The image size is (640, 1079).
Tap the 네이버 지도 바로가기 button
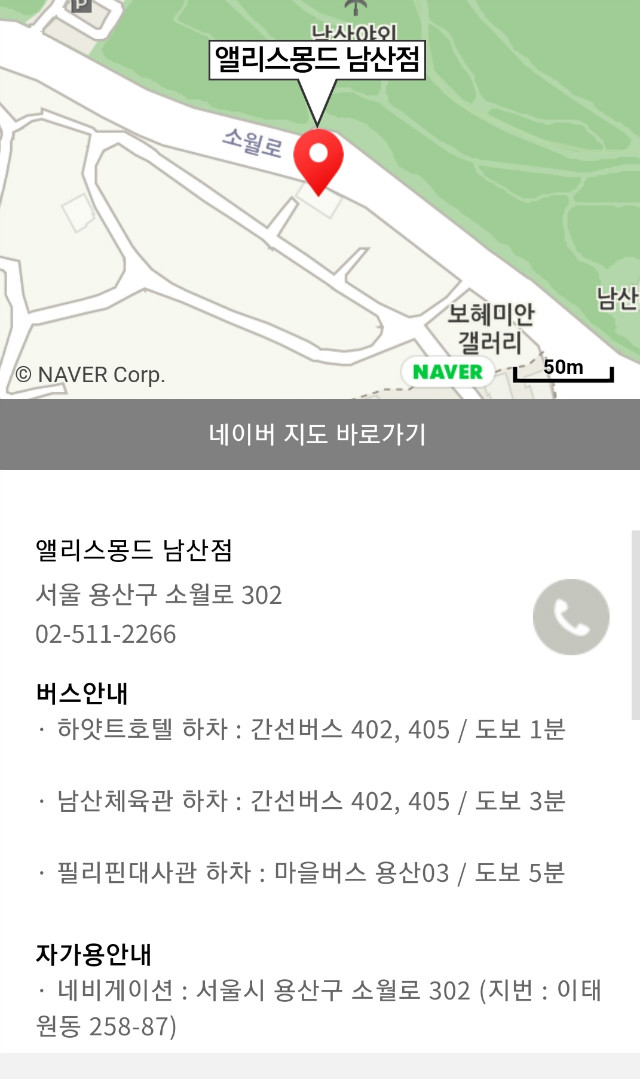pos(320,434)
